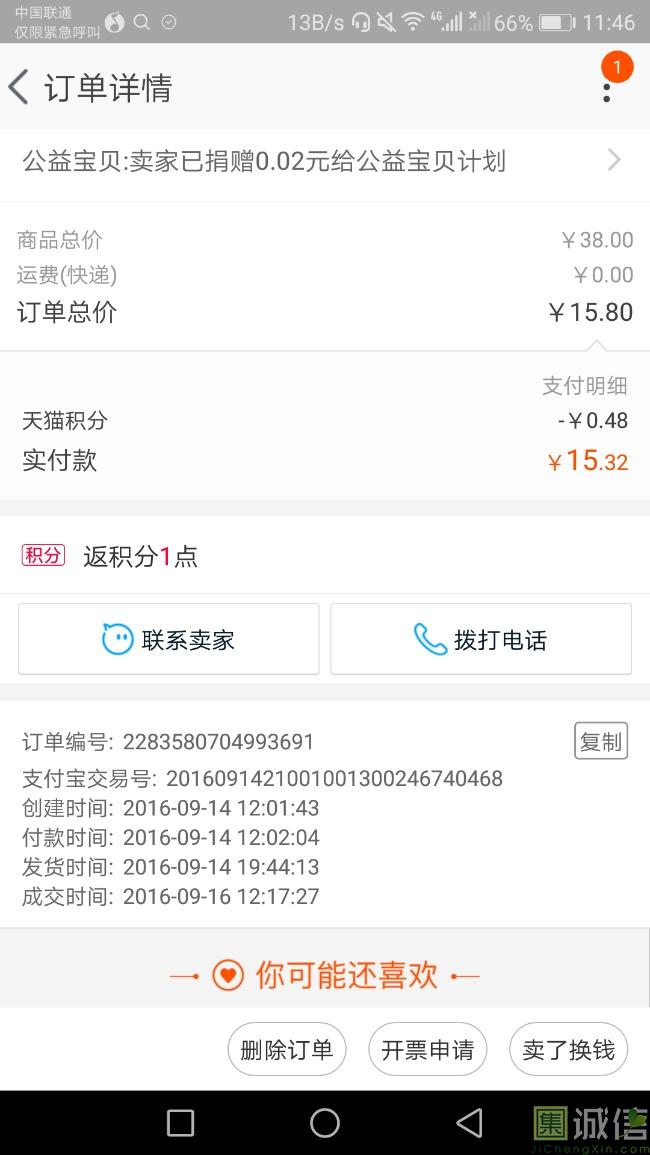Copy the order number with 复制

601,741
